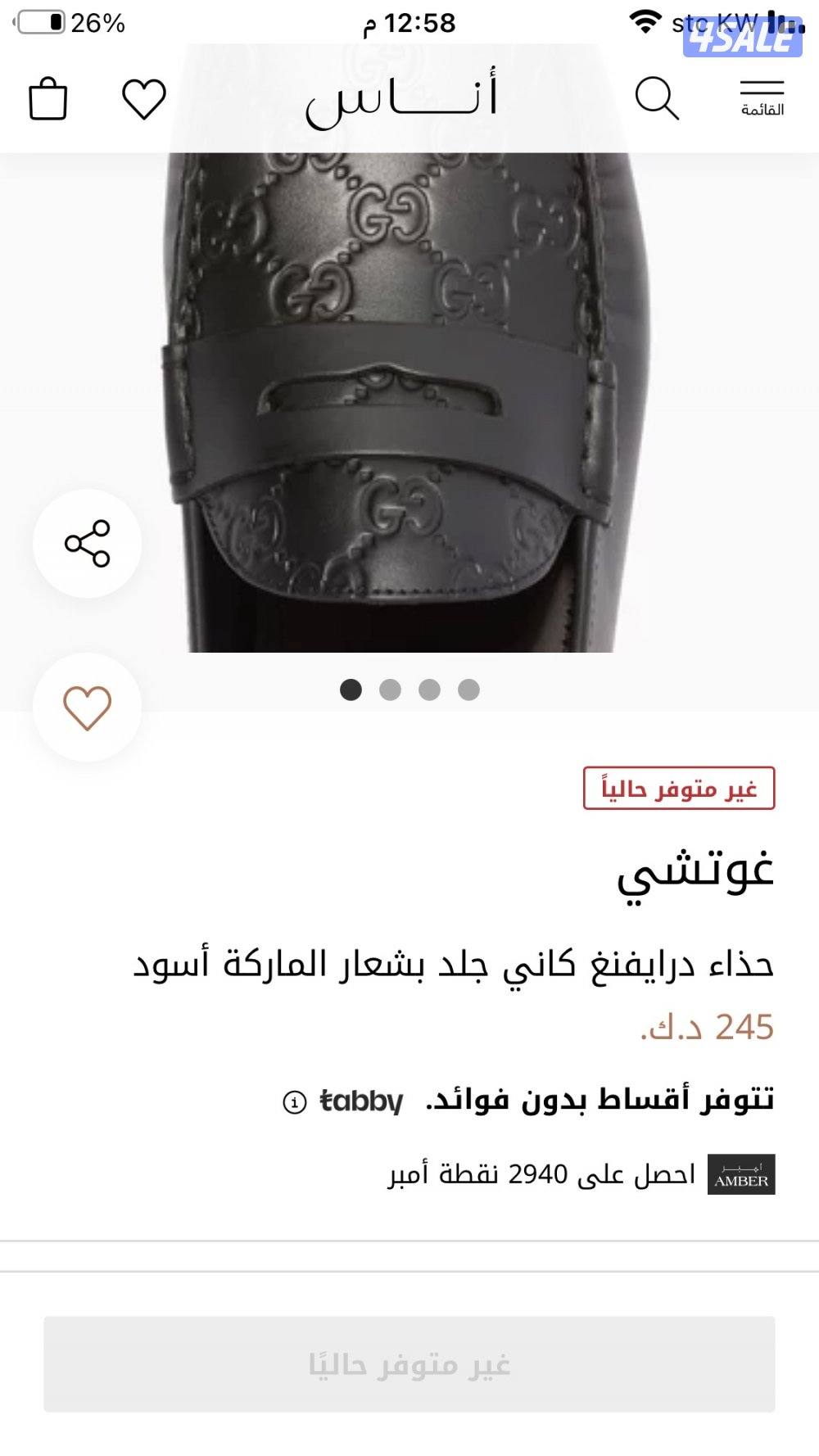Tap the Tabby payment logo

tap(360, 1103)
